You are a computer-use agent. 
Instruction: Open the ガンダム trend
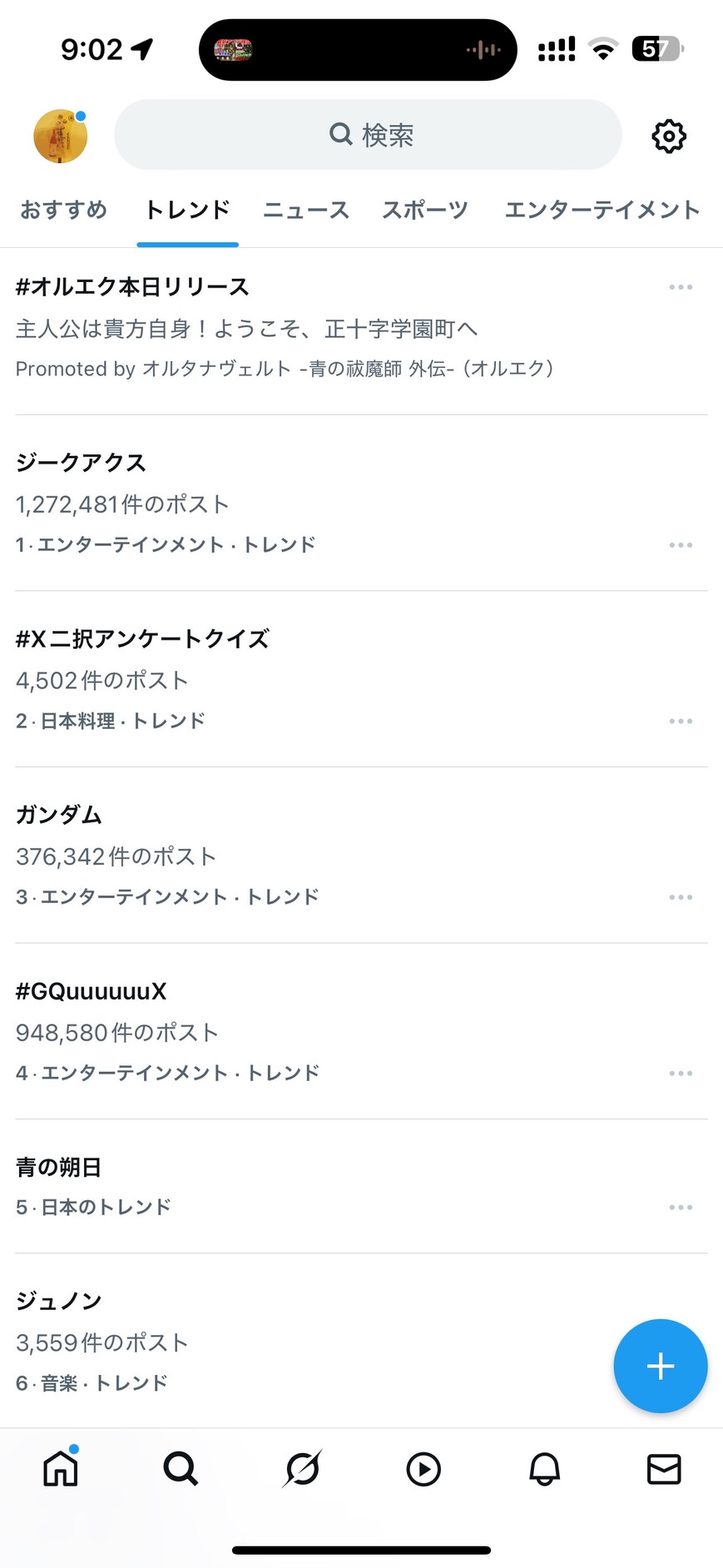tap(361, 855)
